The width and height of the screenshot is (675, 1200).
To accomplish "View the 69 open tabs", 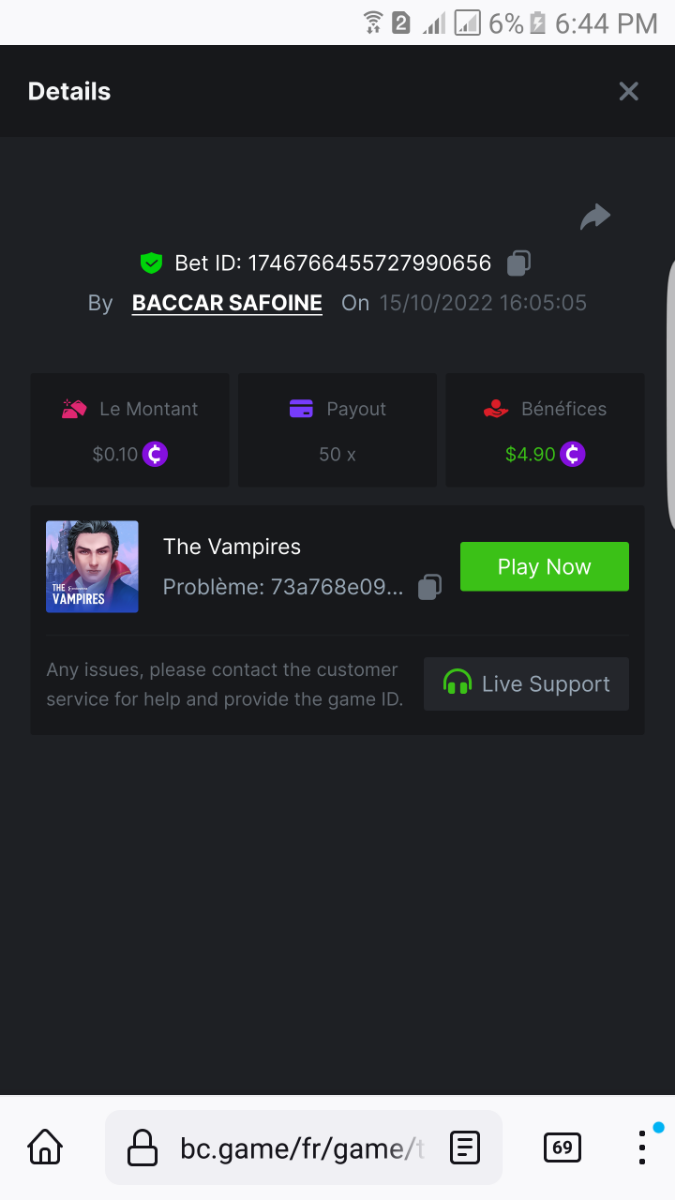I will [x=562, y=1147].
